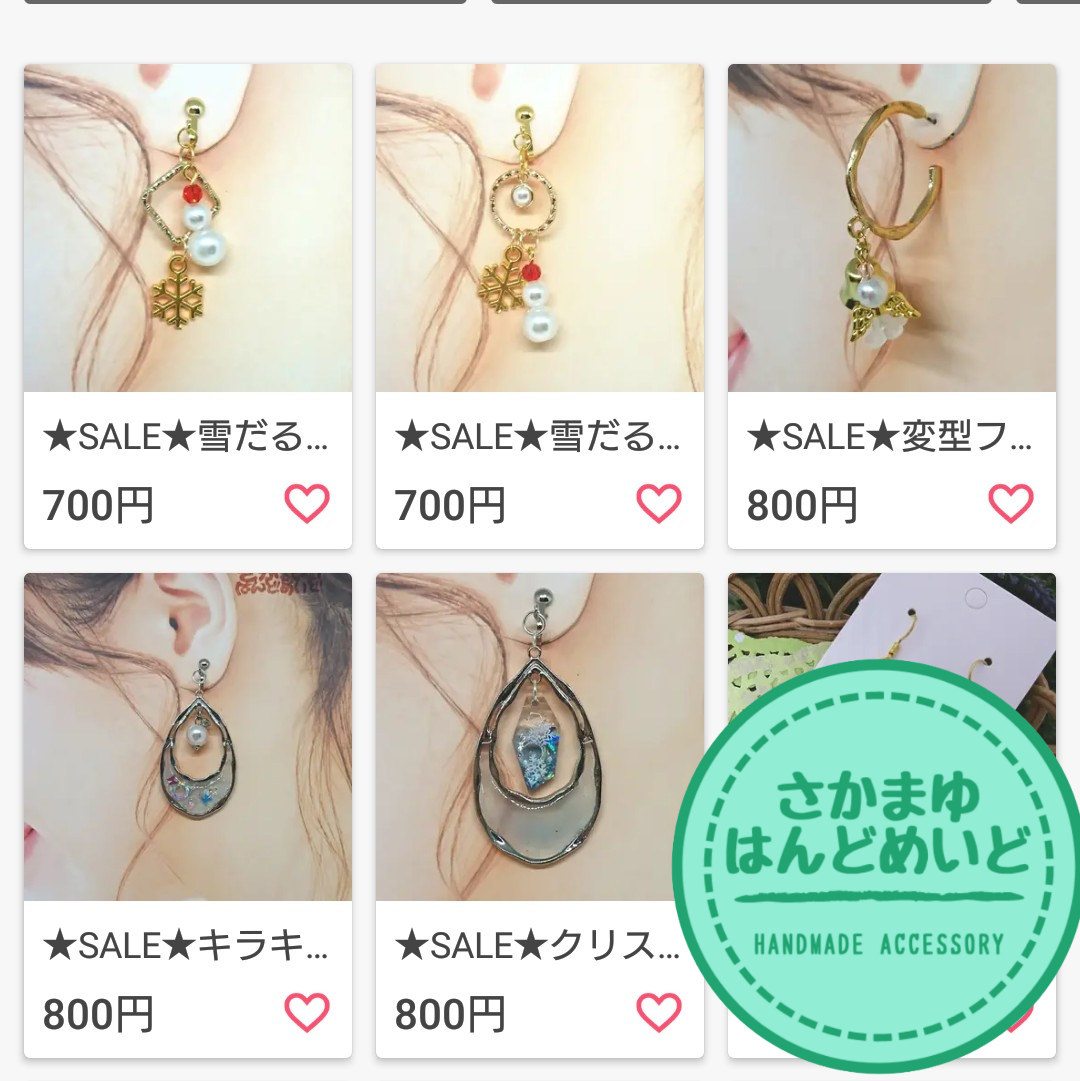Like the round-ring snowman earring for 700円
The width and height of the screenshot is (1080, 1081).
point(659,504)
